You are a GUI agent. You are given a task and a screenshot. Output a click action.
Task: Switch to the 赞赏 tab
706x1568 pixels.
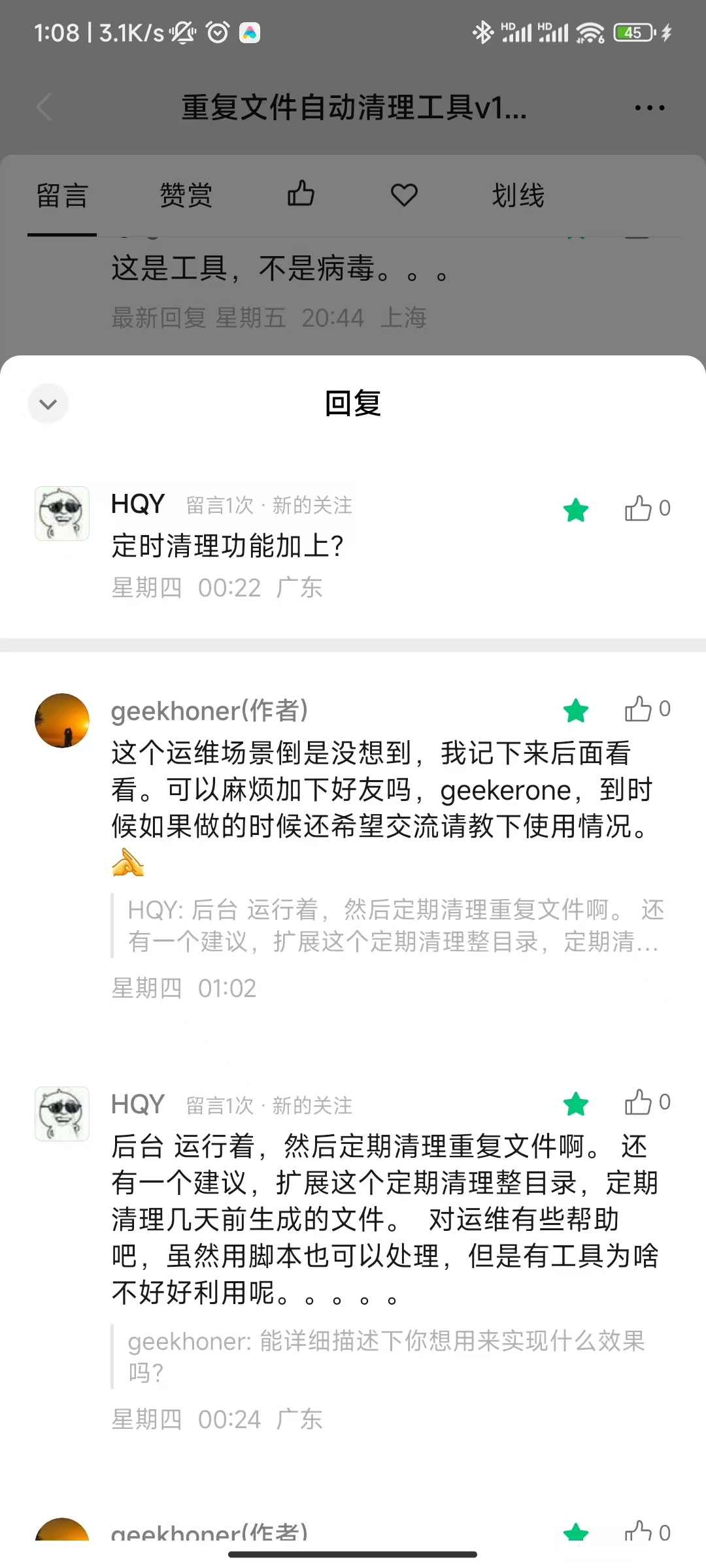(186, 195)
